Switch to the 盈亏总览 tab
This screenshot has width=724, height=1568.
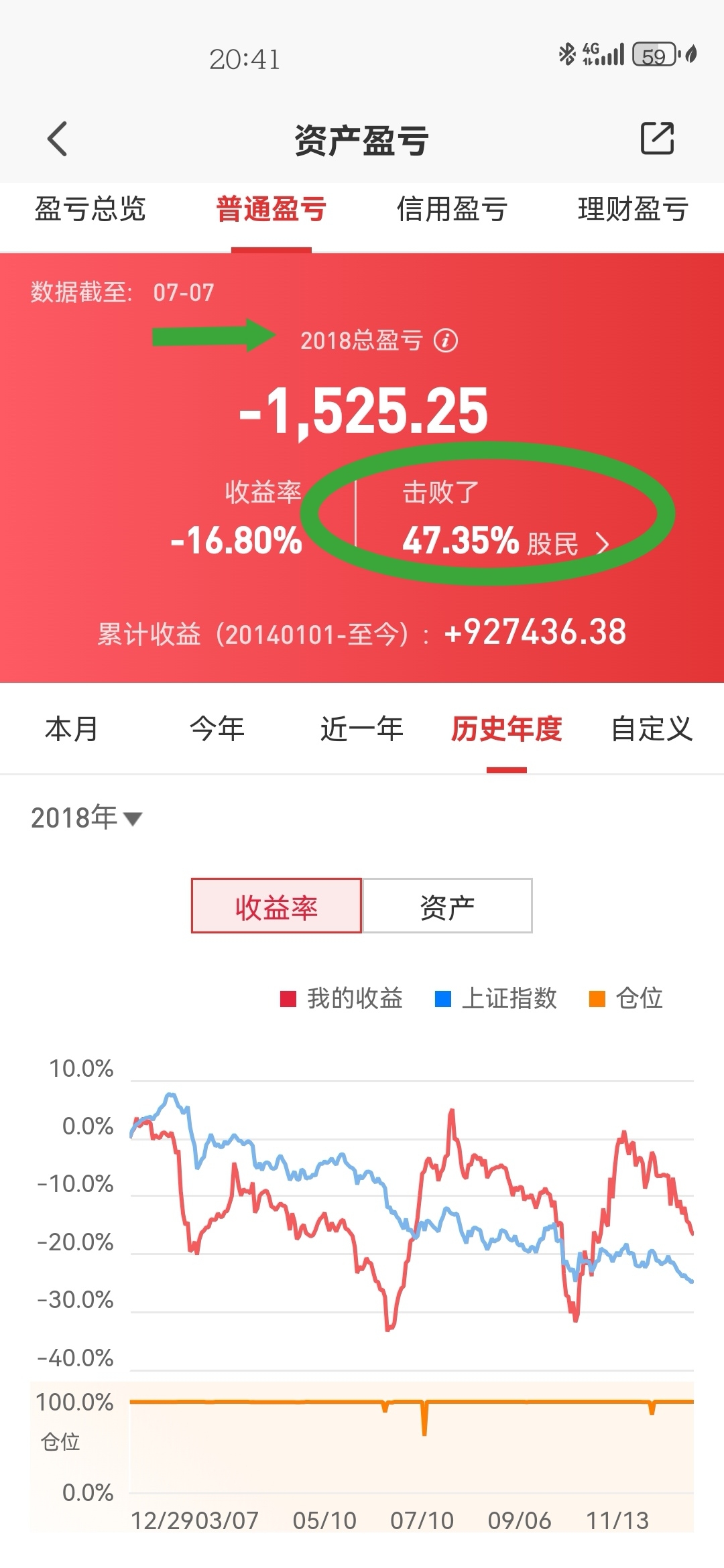point(90,209)
